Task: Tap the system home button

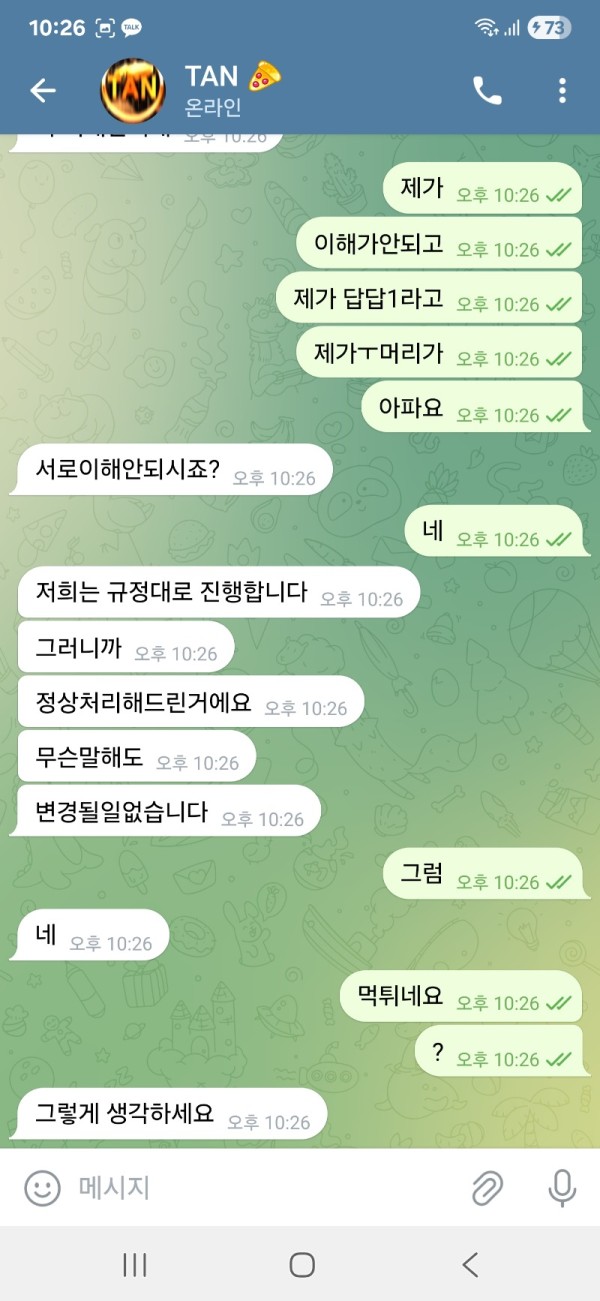Action: point(302,1265)
